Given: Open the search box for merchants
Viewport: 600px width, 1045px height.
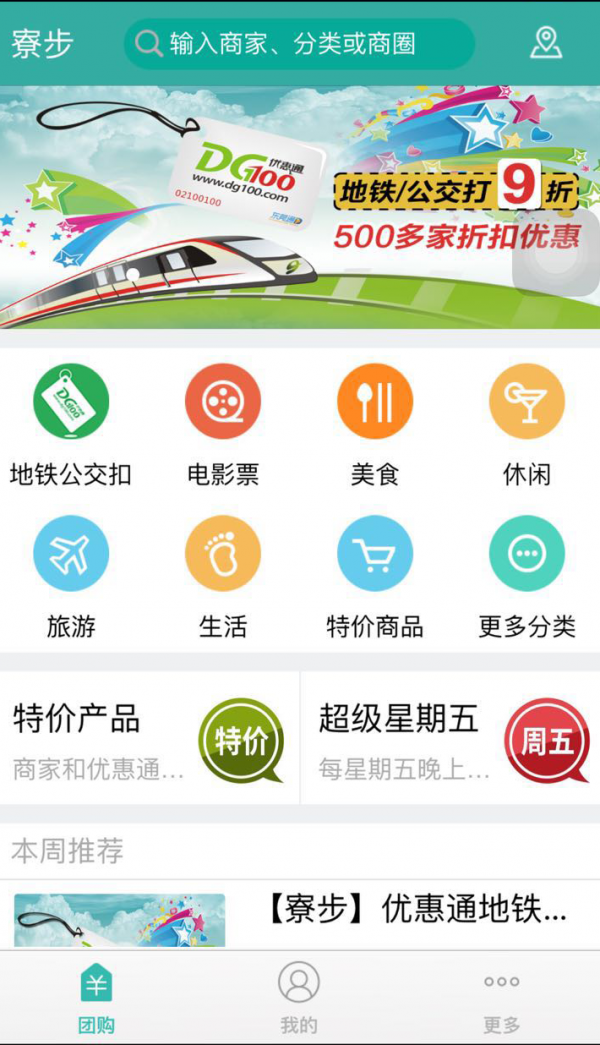Looking at the screenshot, I should [x=300, y=44].
